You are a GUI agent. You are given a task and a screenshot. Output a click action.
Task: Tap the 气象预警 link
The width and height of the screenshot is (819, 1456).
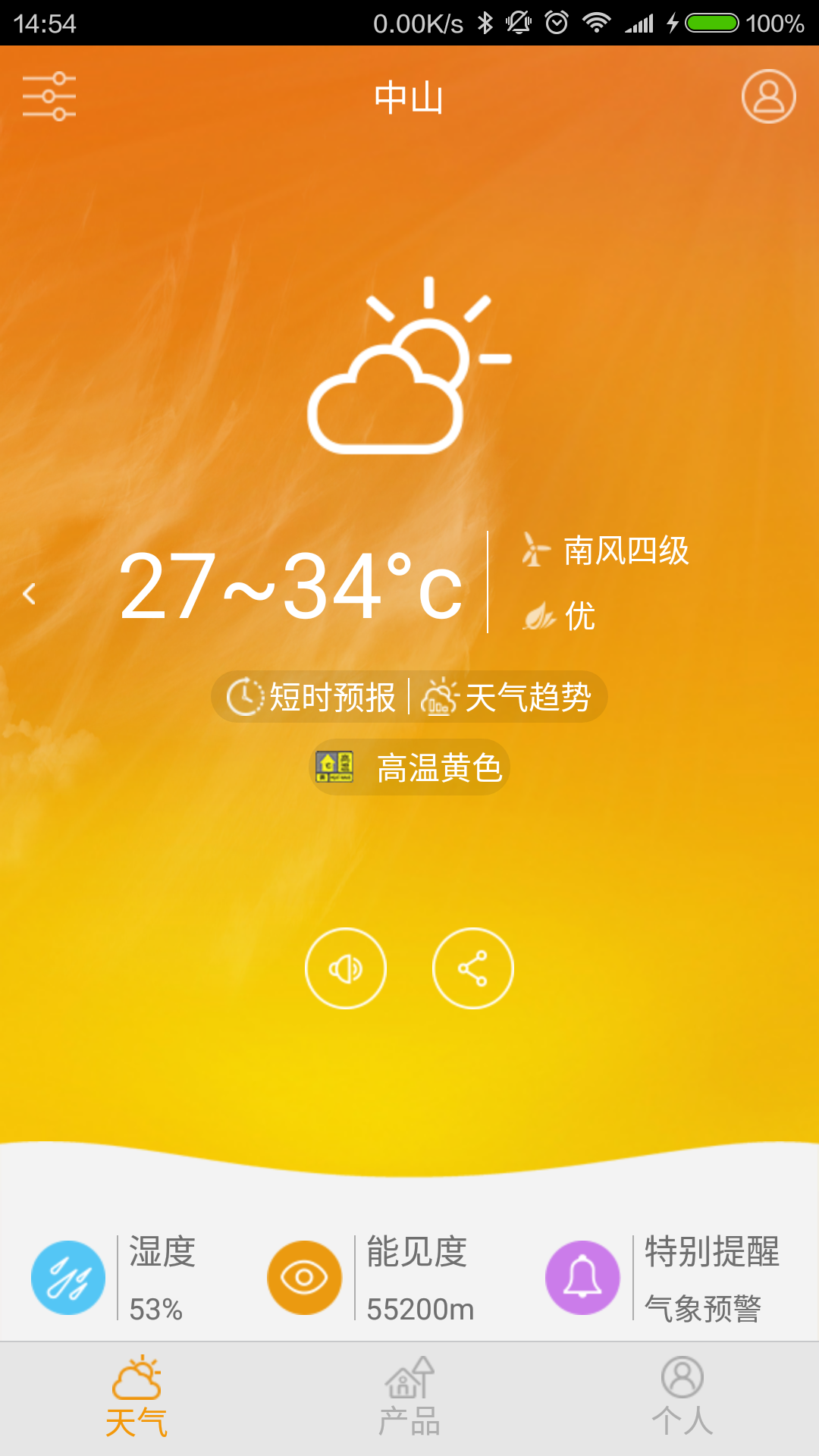705,1307
